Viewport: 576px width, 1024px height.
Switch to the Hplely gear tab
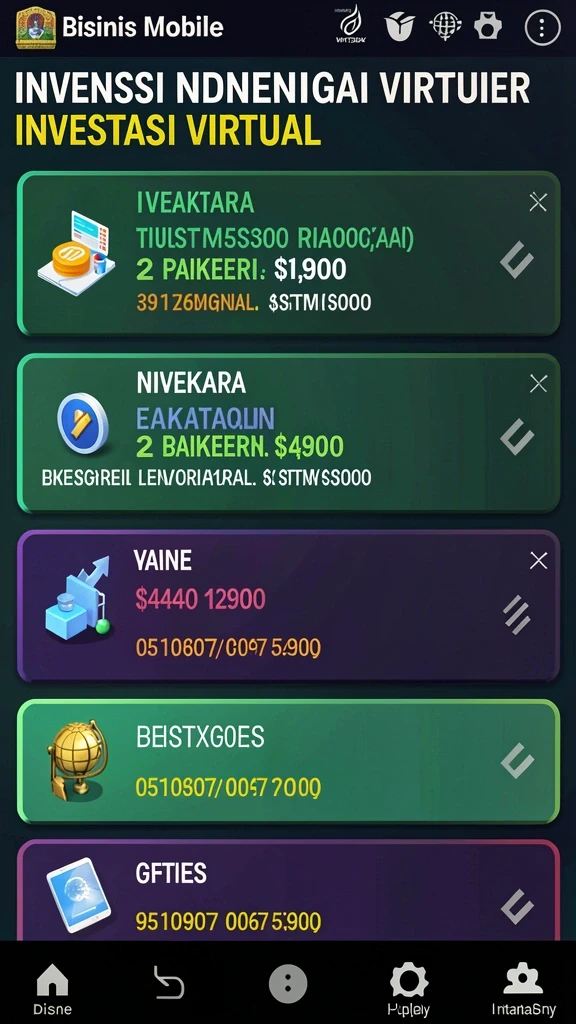point(409,989)
